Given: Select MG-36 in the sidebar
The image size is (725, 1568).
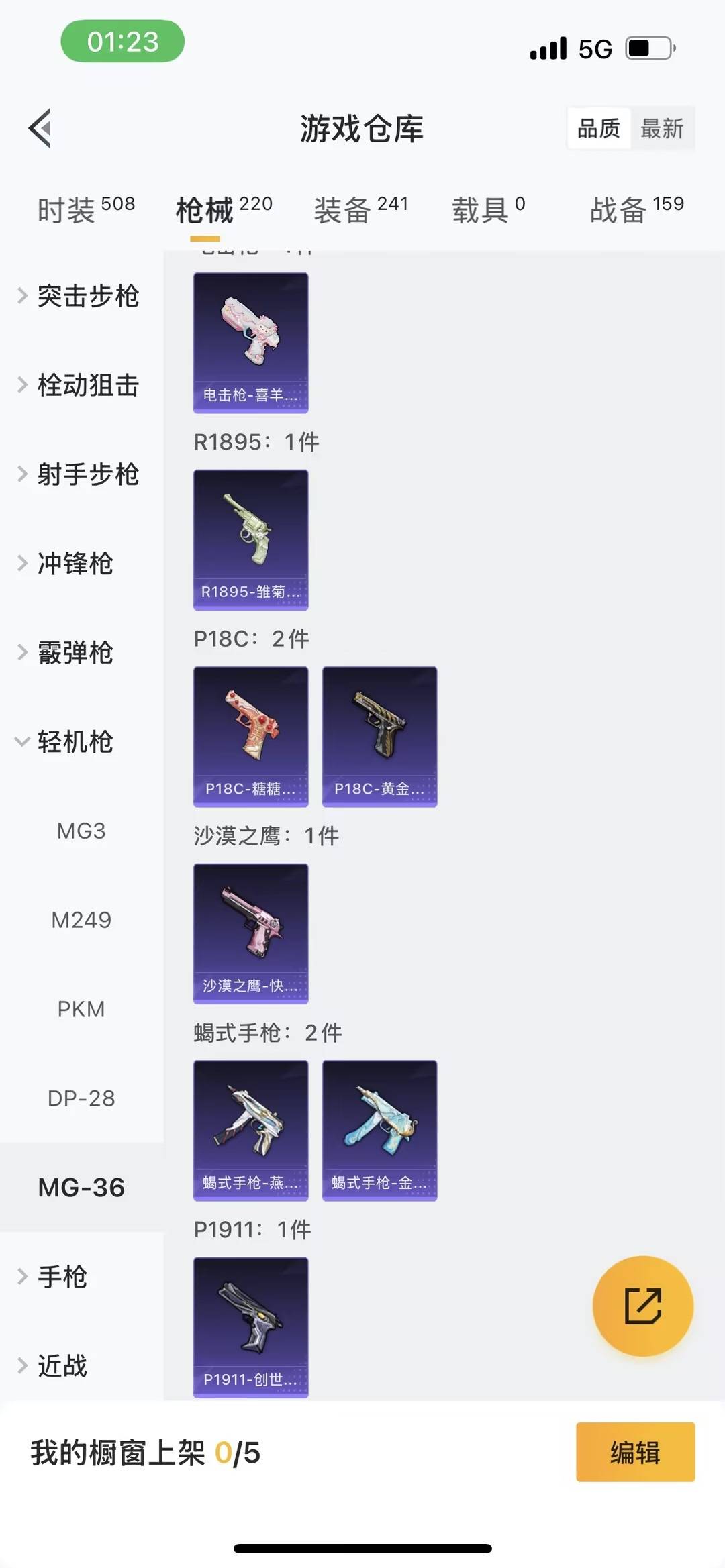Looking at the screenshot, I should click(x=82, y=1187).
